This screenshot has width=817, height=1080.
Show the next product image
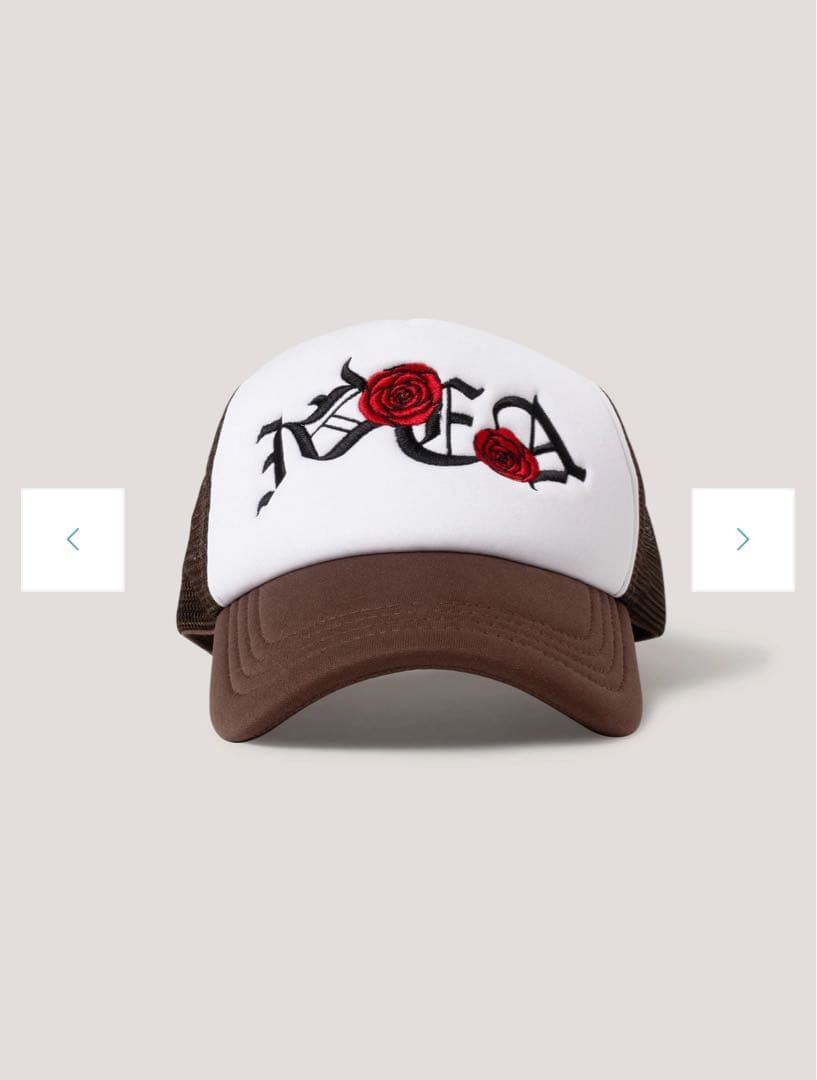click(743, 540)
